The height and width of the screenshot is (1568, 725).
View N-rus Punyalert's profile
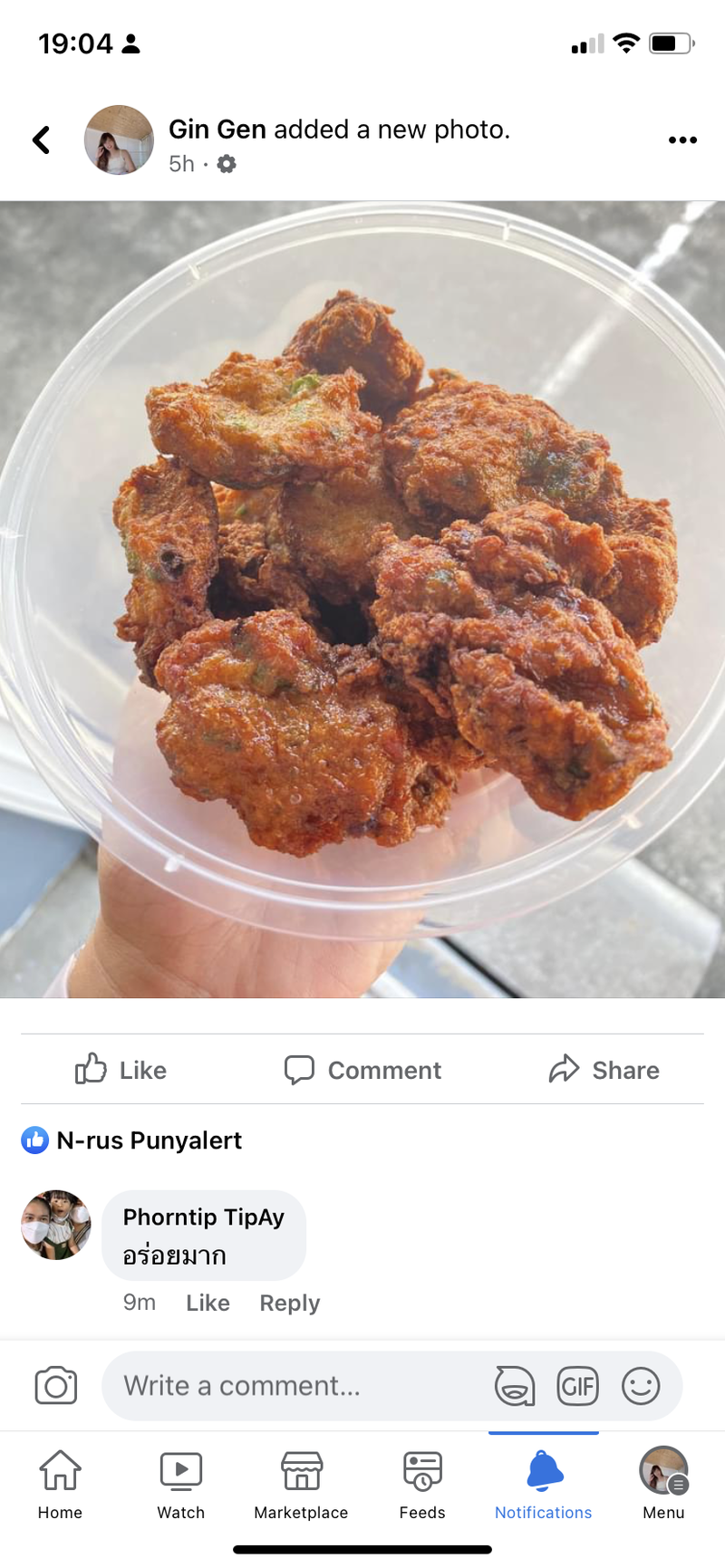[x=150, y=1140]
